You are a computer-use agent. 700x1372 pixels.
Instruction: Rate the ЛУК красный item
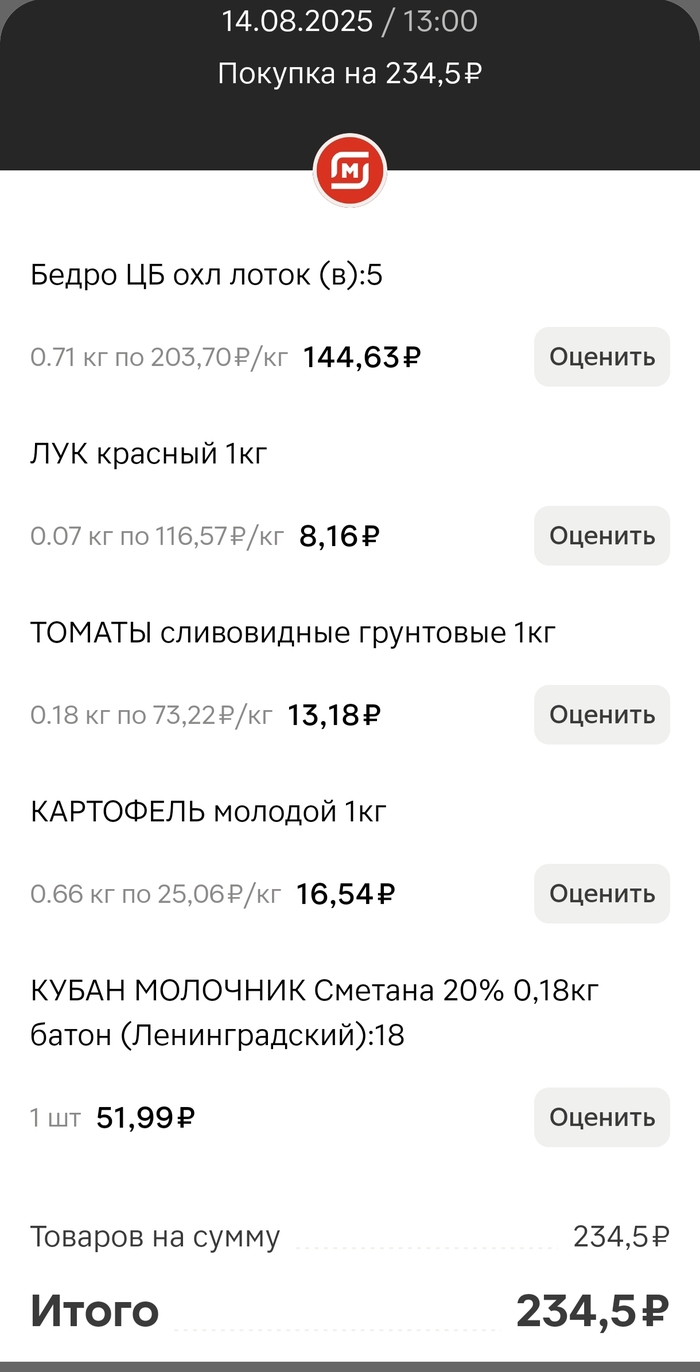602,536
